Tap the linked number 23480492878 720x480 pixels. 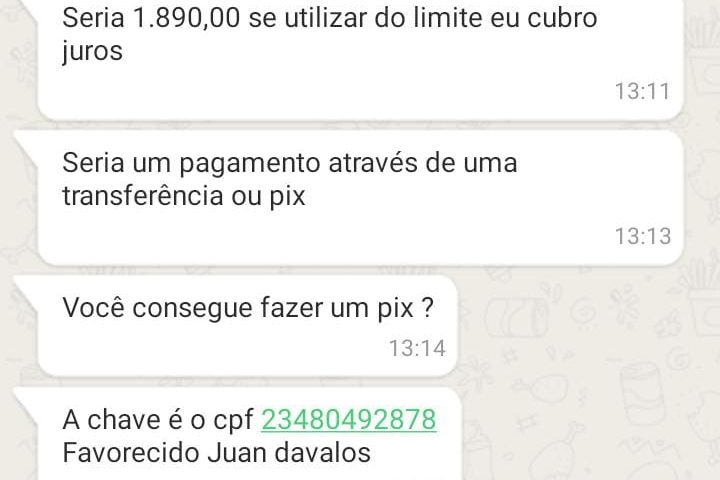[348, 419]
